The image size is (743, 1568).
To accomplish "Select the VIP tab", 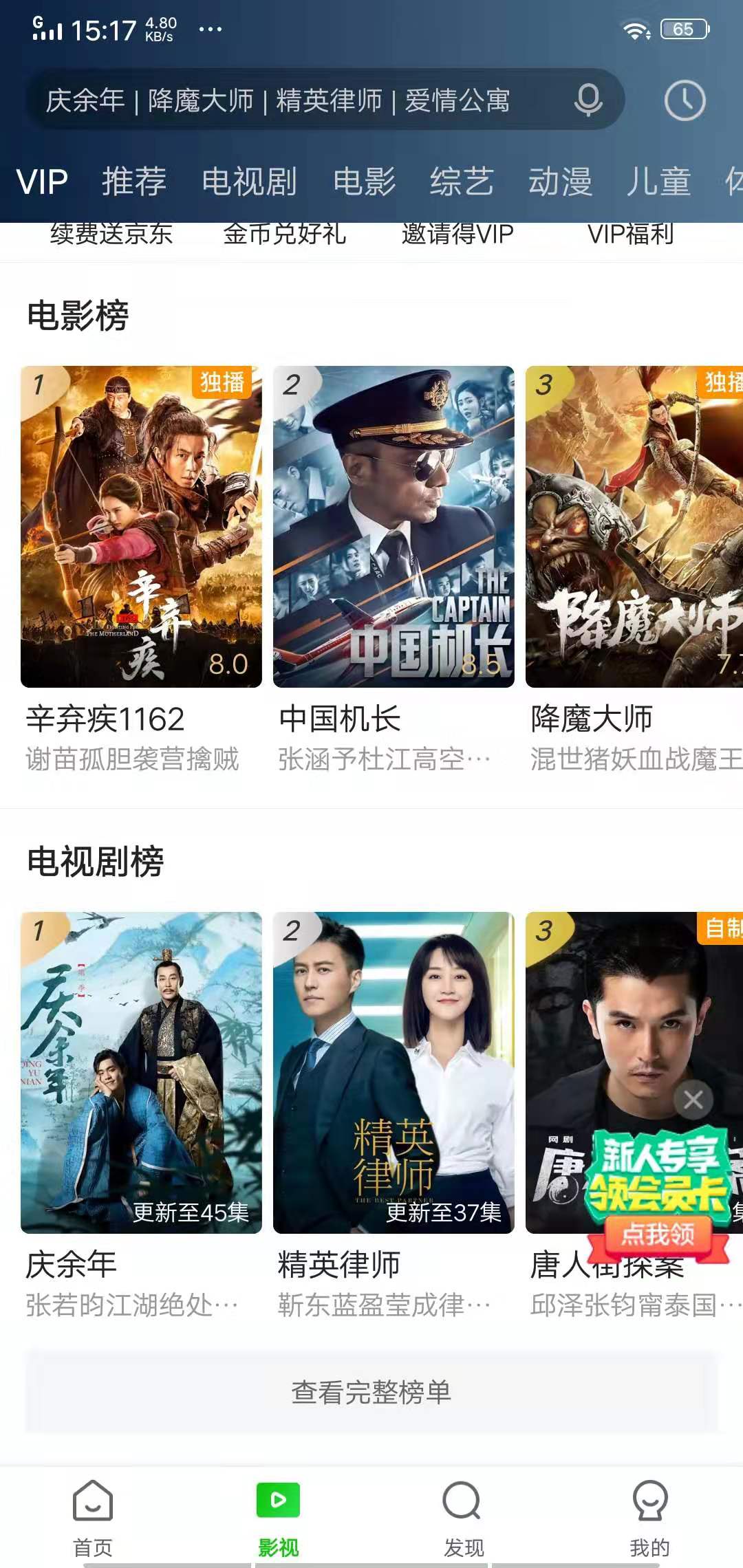I will [41, 182].
